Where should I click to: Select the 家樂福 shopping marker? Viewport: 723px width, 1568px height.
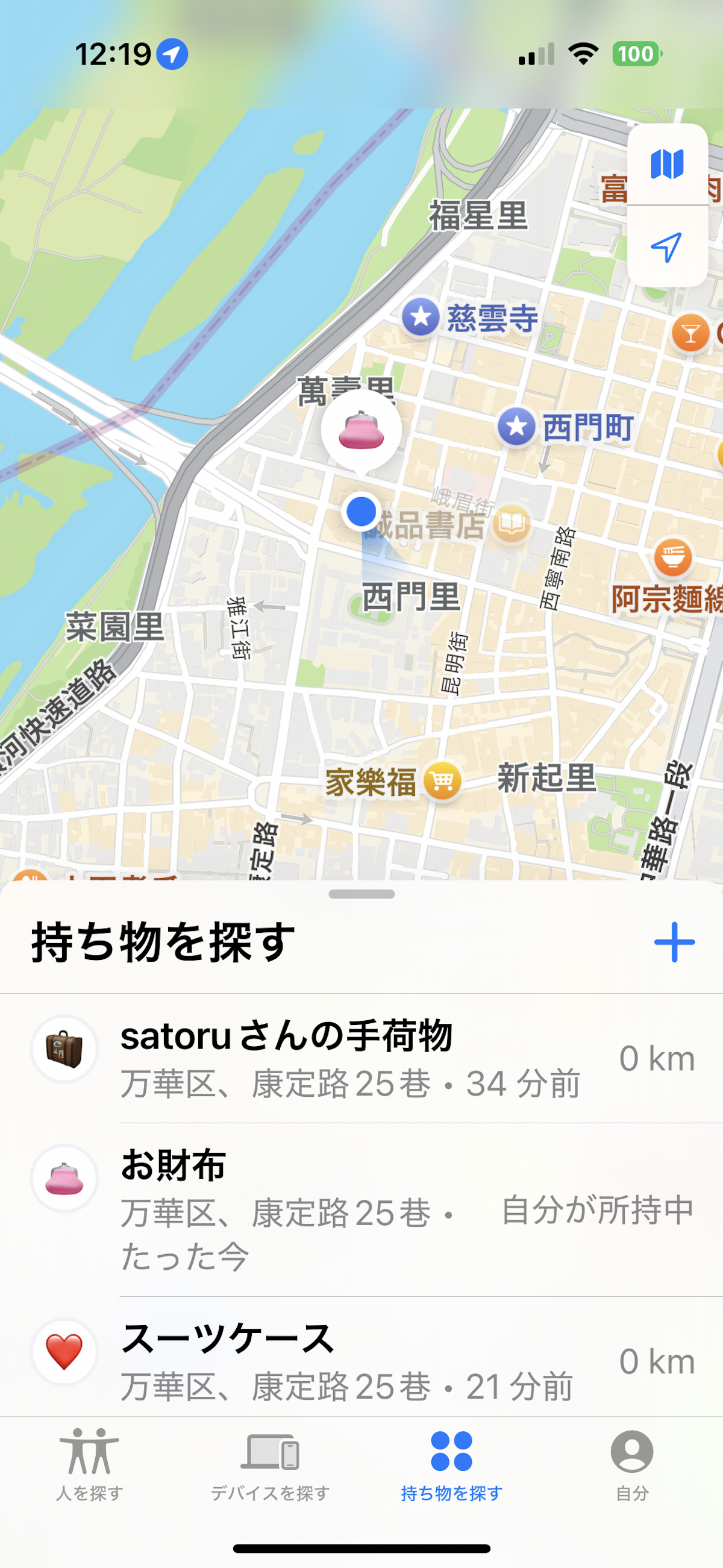pyautogui.click(x=442, y=780)
